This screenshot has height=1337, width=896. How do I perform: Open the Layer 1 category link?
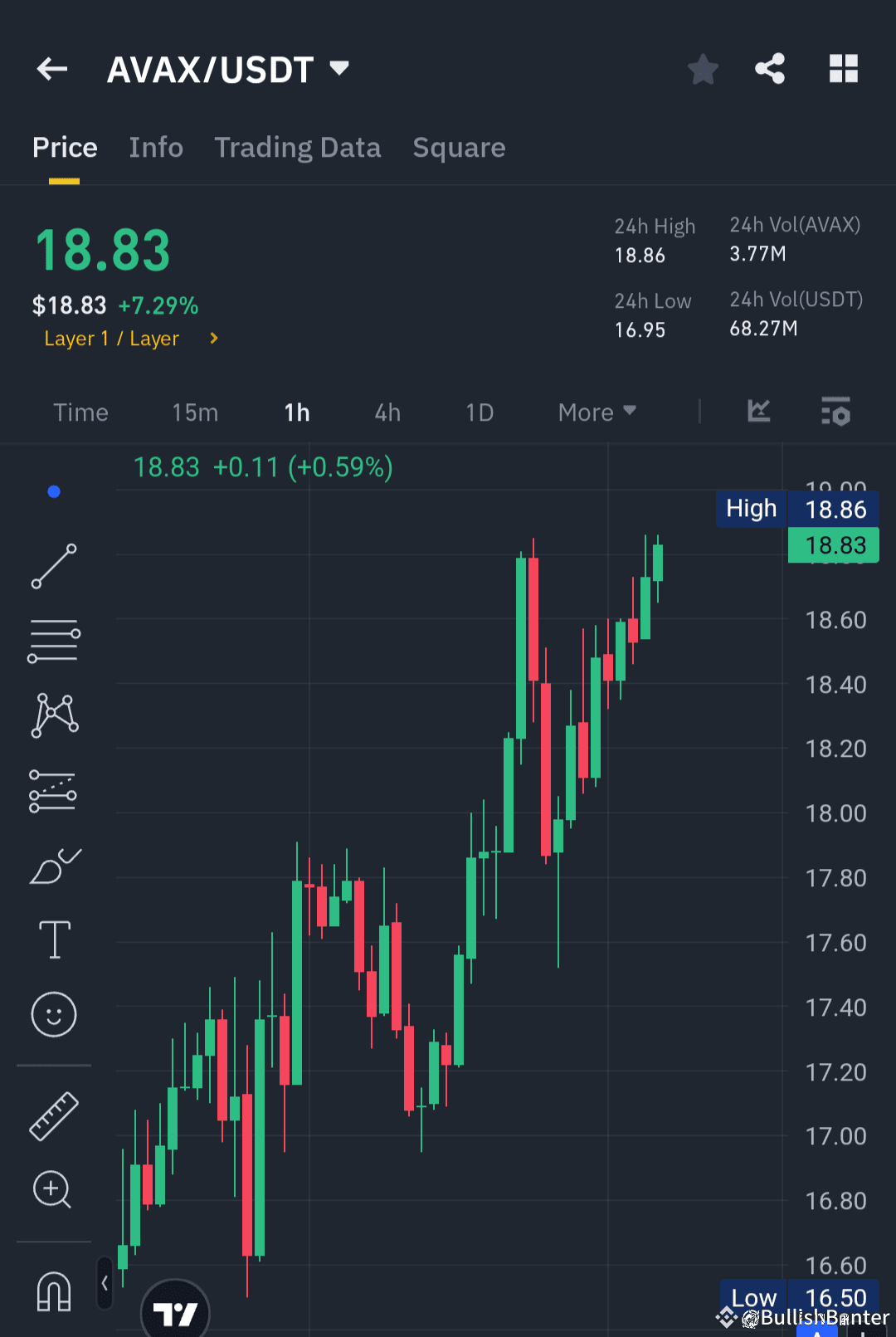[x=112, y=339]
